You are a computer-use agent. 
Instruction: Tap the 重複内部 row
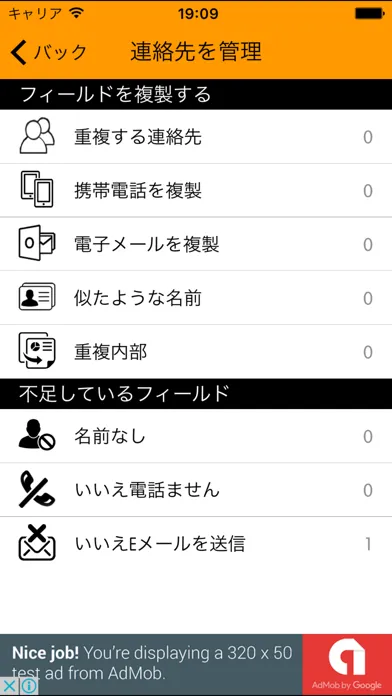coord(196,352)
